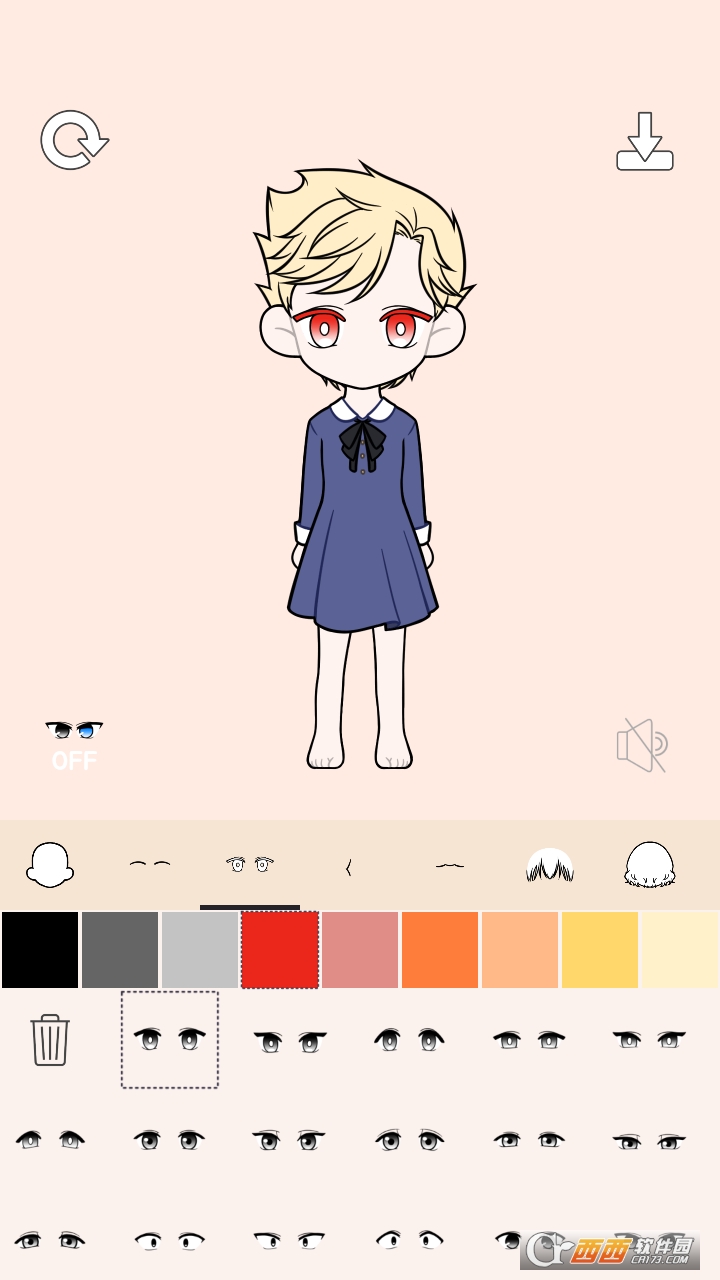Select the red color swatch

(x=280, y=948)
